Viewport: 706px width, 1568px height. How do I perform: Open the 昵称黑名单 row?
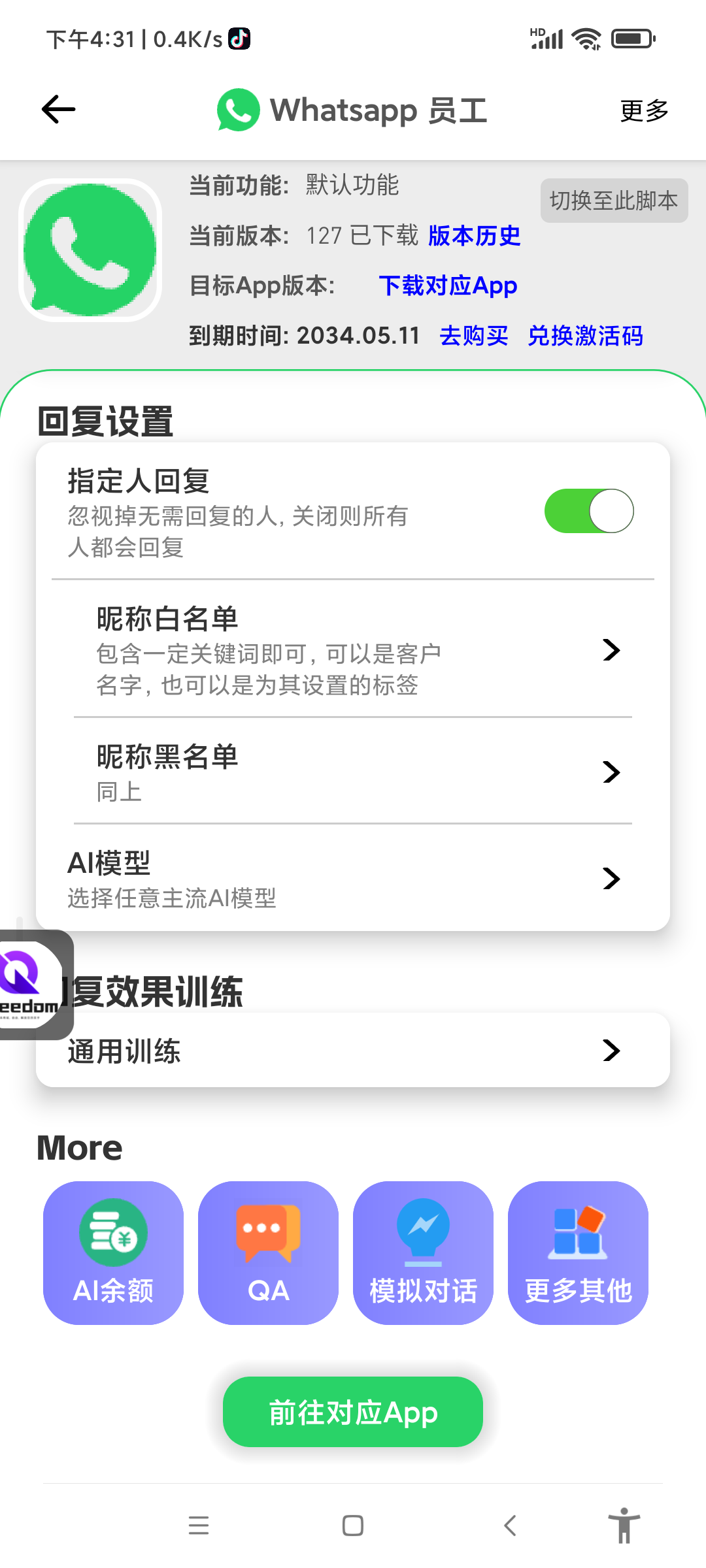pos(353,772)
